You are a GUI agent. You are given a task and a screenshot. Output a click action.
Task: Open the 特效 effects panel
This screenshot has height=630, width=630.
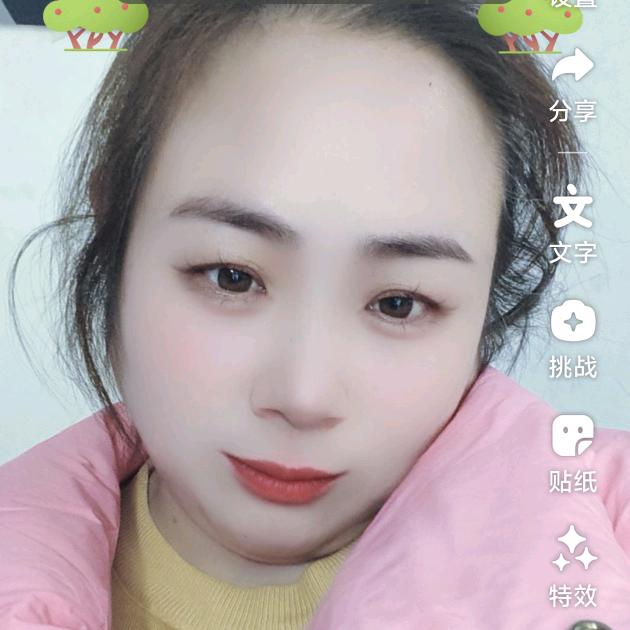[573, 549]
